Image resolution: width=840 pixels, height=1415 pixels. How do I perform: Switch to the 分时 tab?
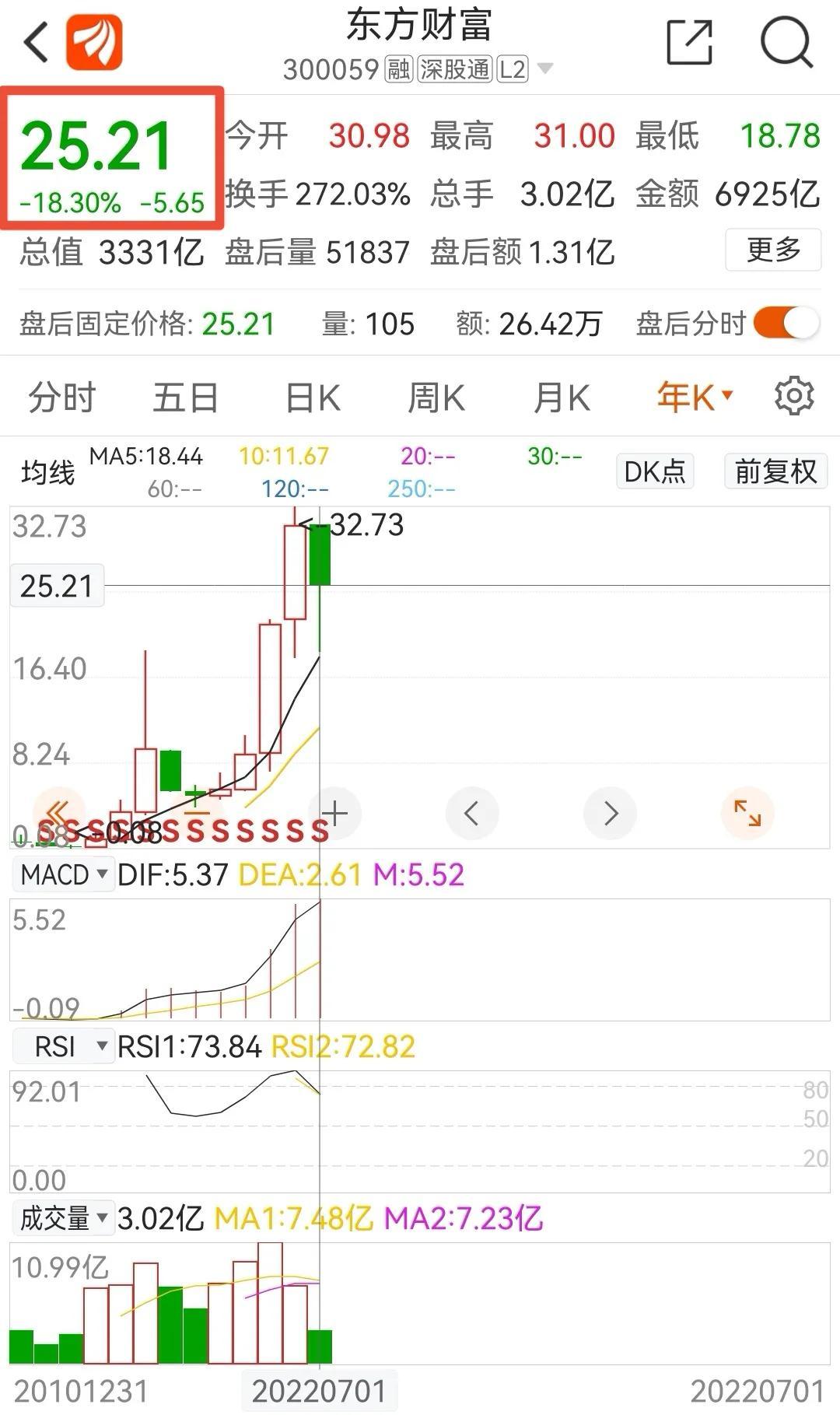tap(62, 398)
